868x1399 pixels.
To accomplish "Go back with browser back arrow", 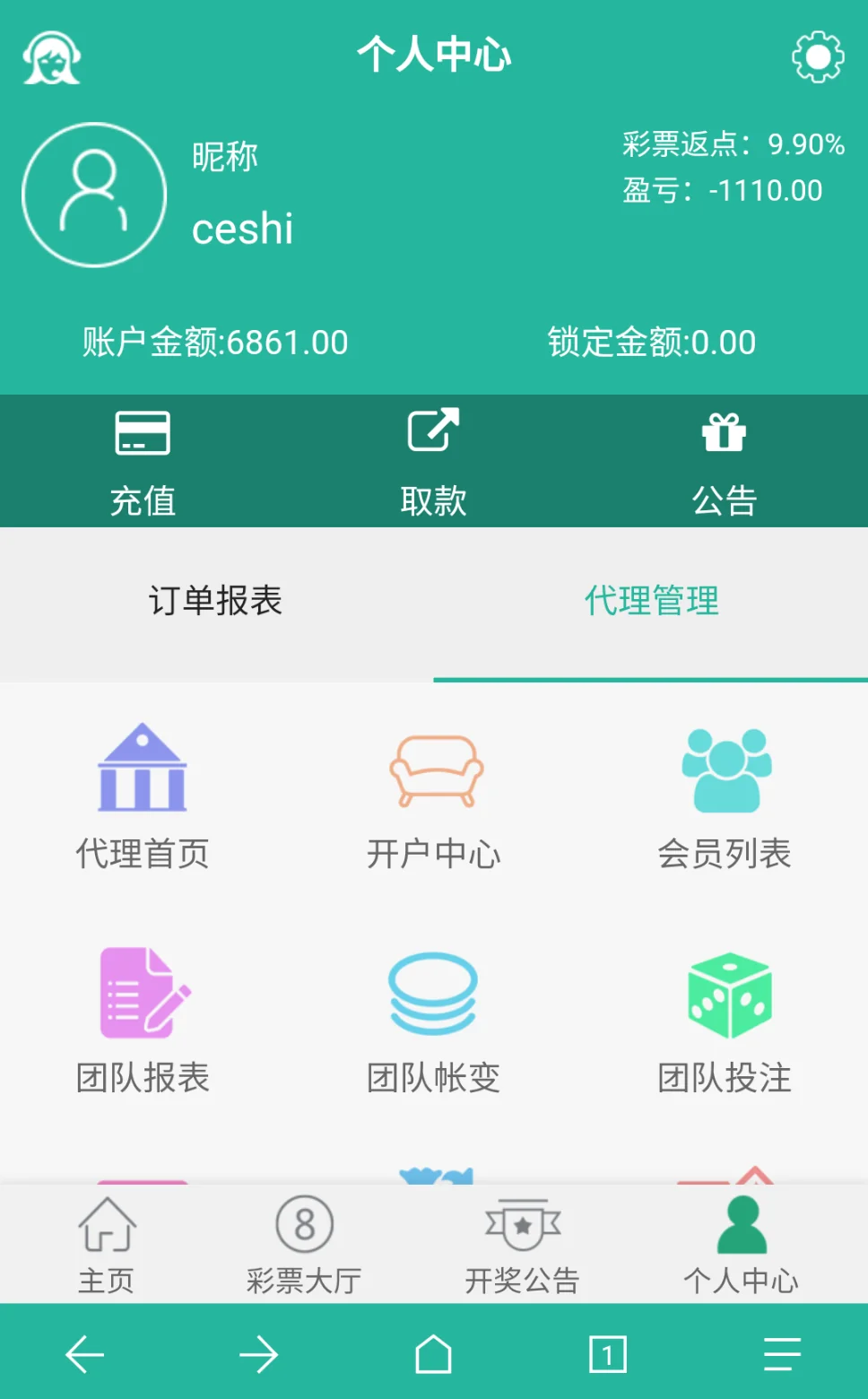I will [85, 1353].
